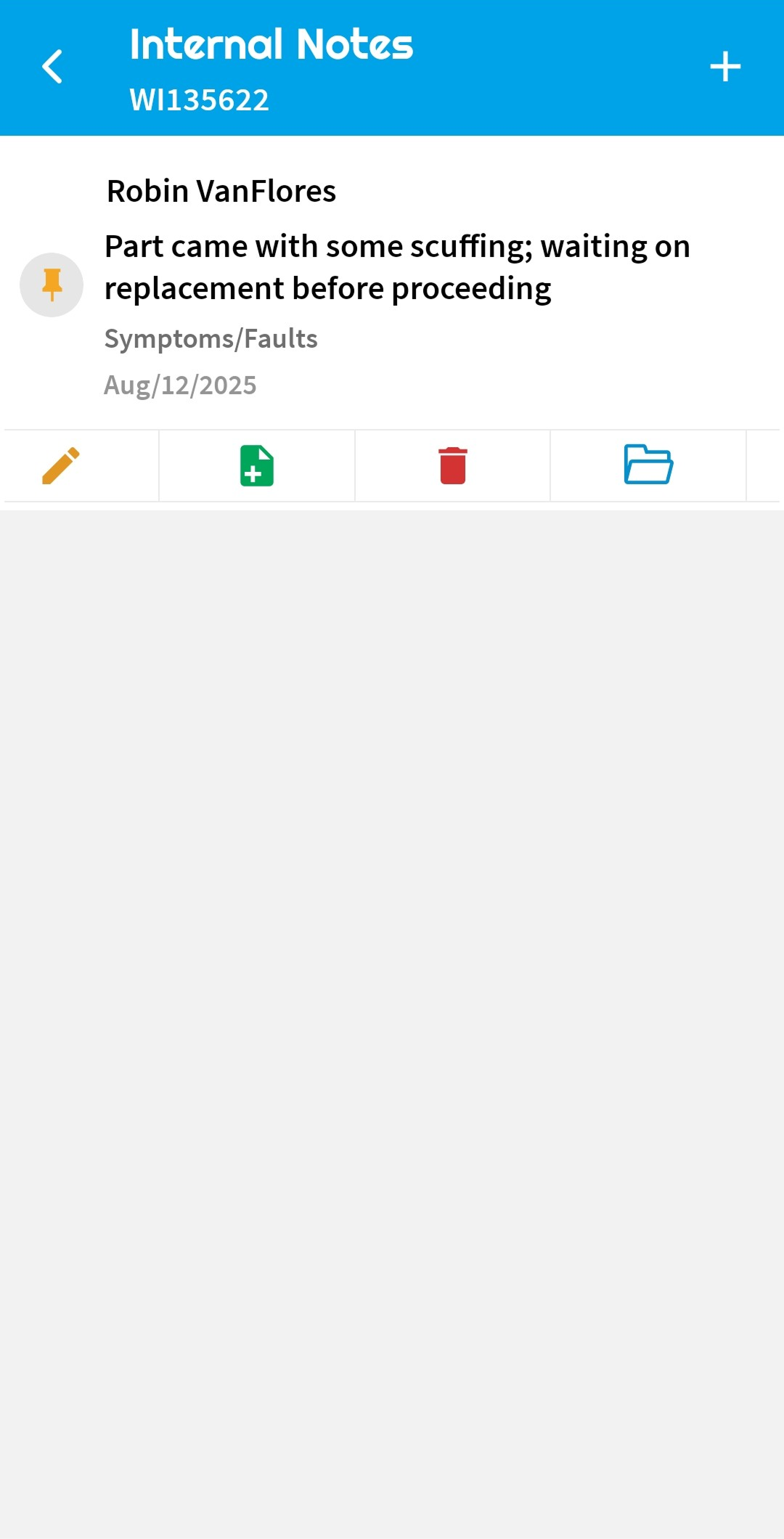Image resolution: width=784 pixels, height=1539 pixels.
Task: Go back from Internal Notes
Action: point(52,67)
